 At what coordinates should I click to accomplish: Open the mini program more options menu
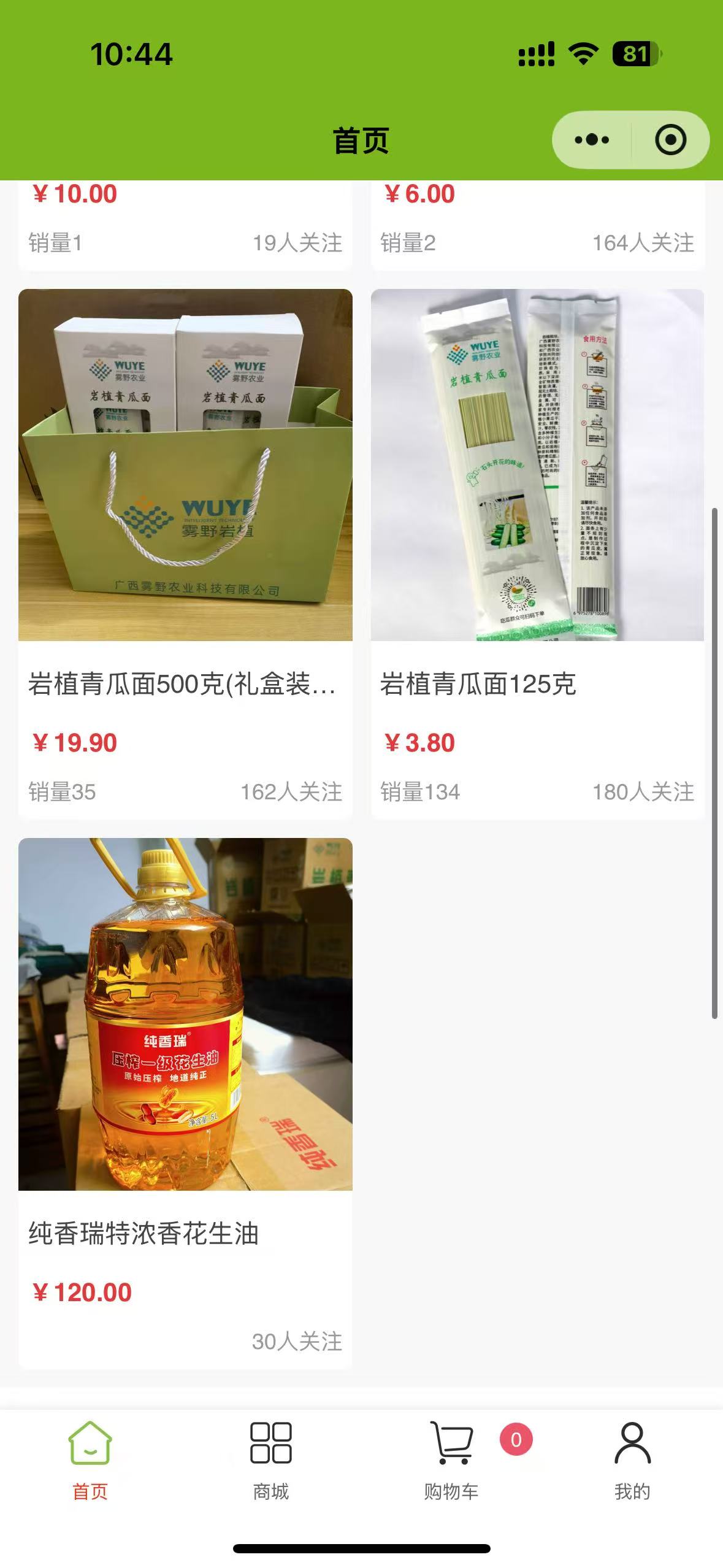(592, 140)
